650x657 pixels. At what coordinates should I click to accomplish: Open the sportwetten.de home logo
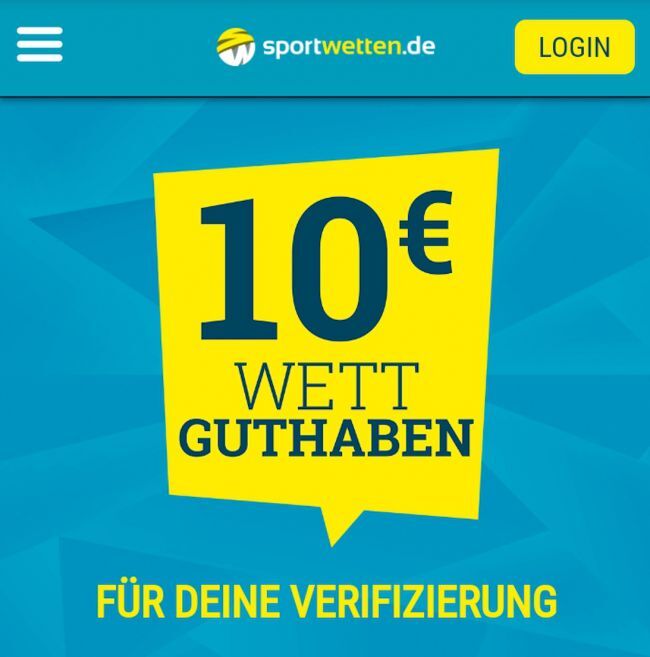[326, 47]
